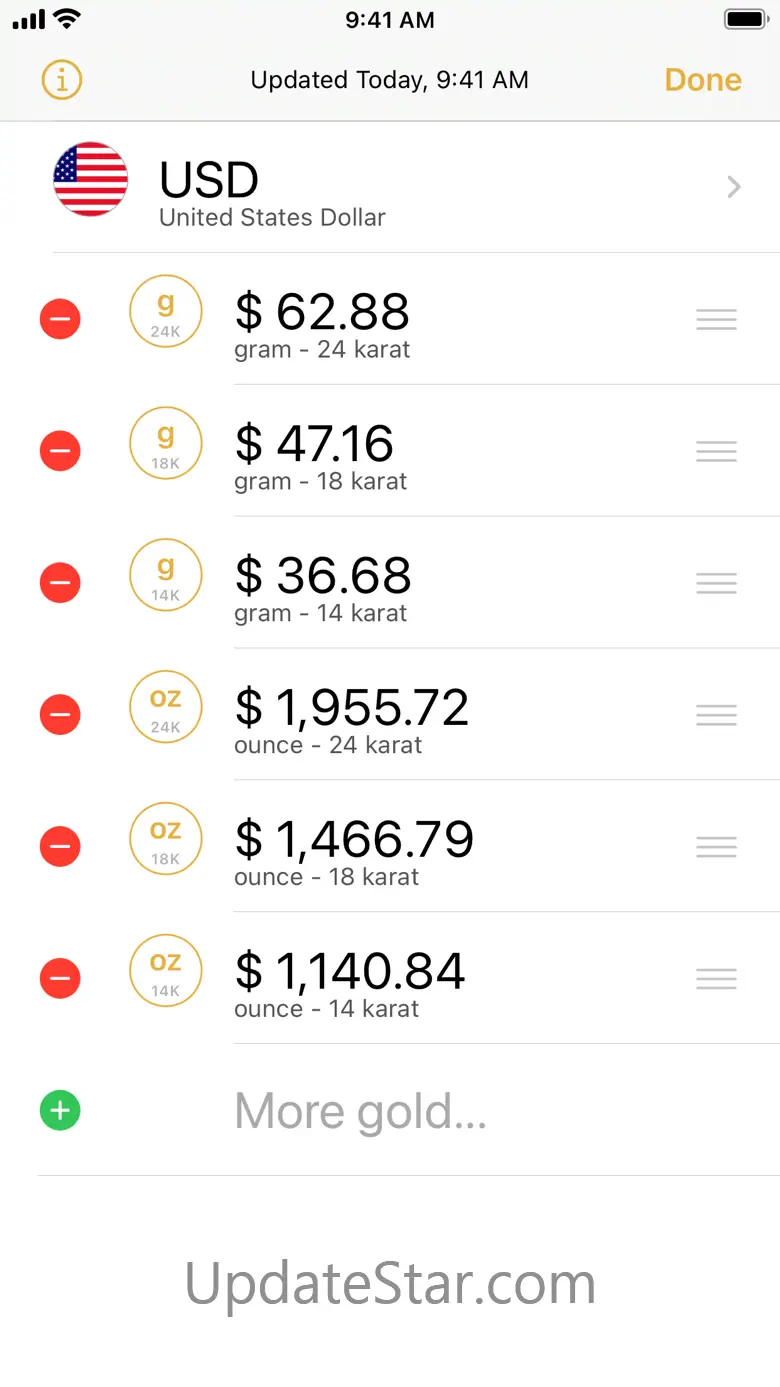Image resolution: width=780 pixels, height=1387 pixels.
Task: Add more gold with the green plus
Action: tap(60, 1110)
